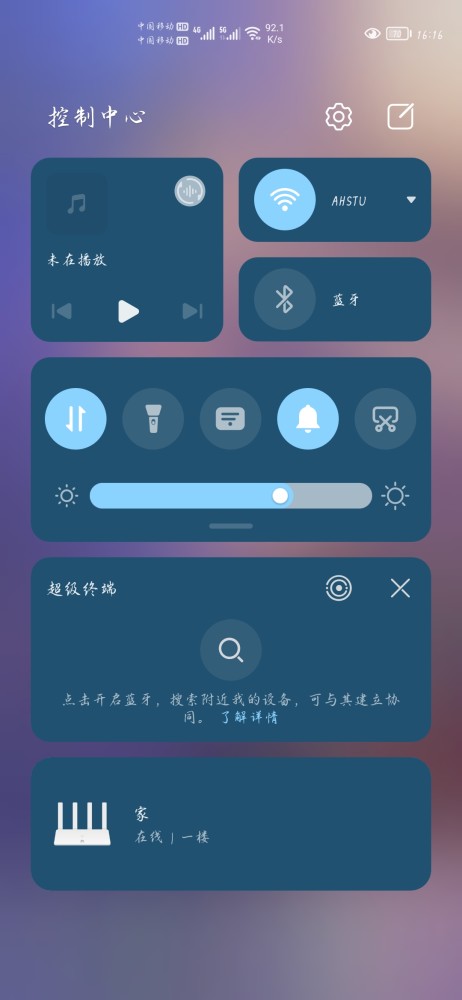Tap the brightness slider to adjust brightness
Image resolution: width=462 pixels, height=1000 pixels.
tap(231, 496)
